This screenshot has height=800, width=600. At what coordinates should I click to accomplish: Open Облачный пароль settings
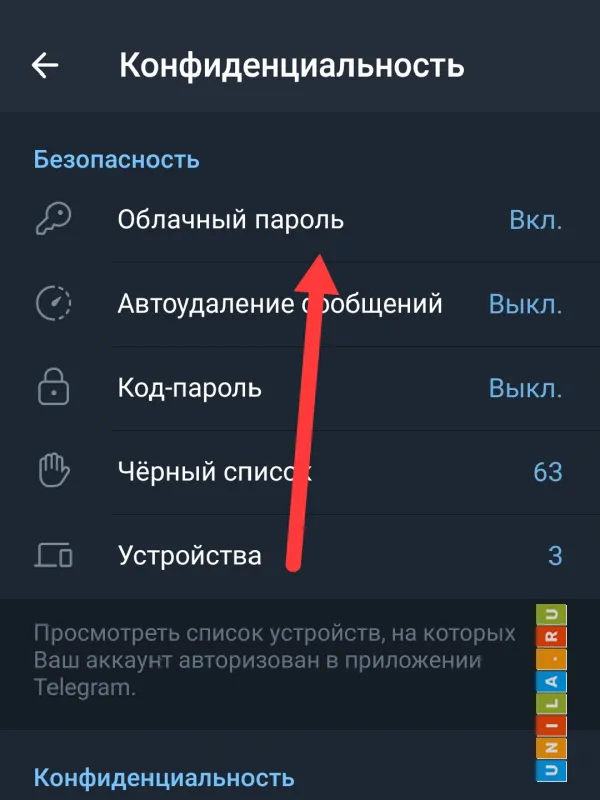[x=230, y=220]
